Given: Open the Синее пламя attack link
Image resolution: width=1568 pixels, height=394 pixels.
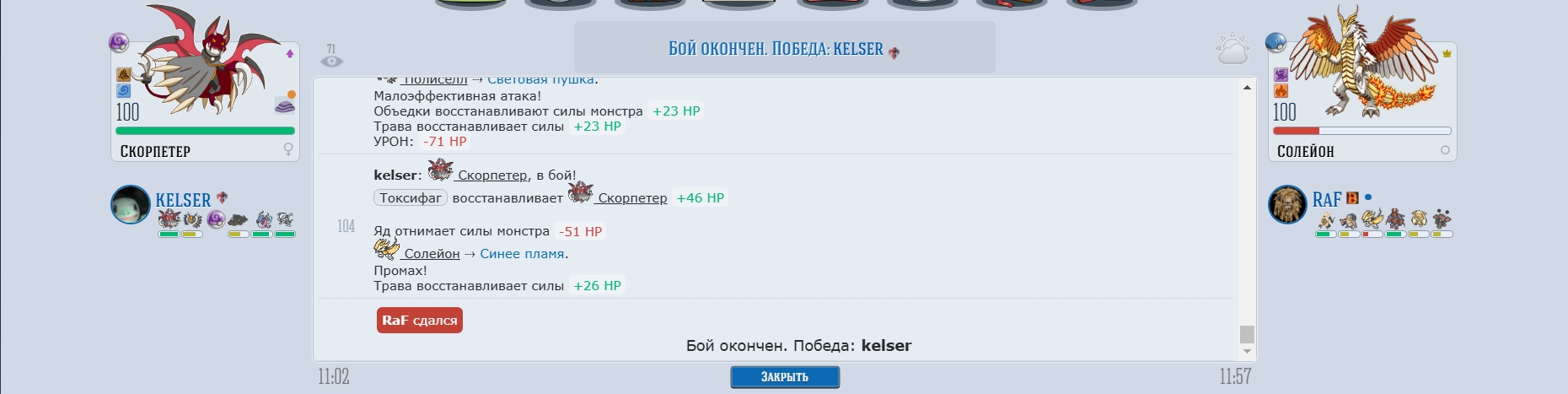Looking at the screenshot, I should coord(522,254).
